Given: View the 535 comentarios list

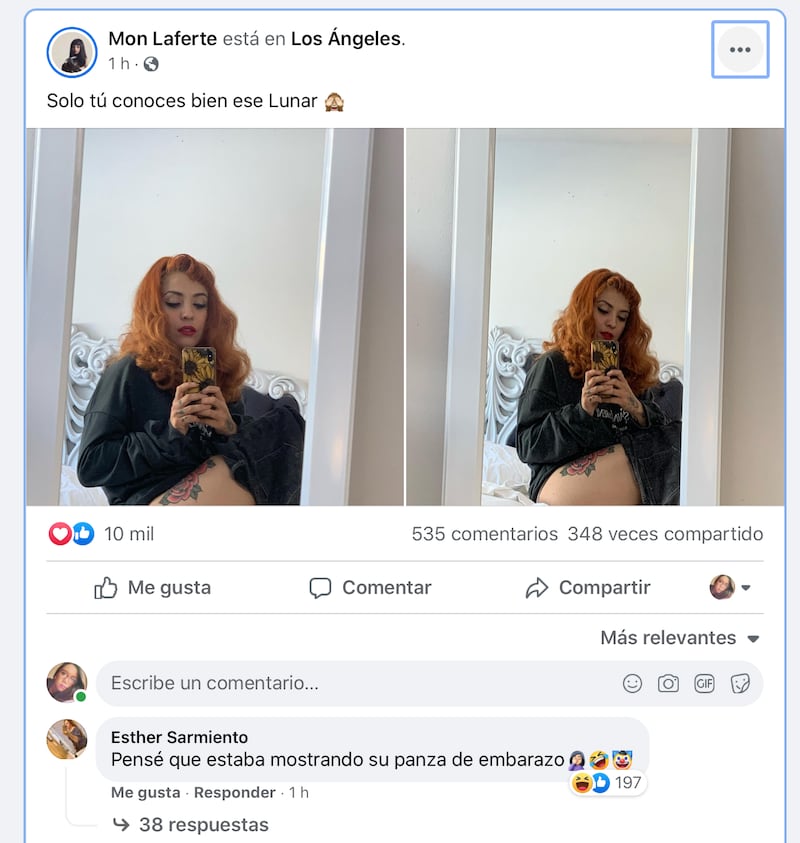Looking at the screenshot, I should (484, 534).
